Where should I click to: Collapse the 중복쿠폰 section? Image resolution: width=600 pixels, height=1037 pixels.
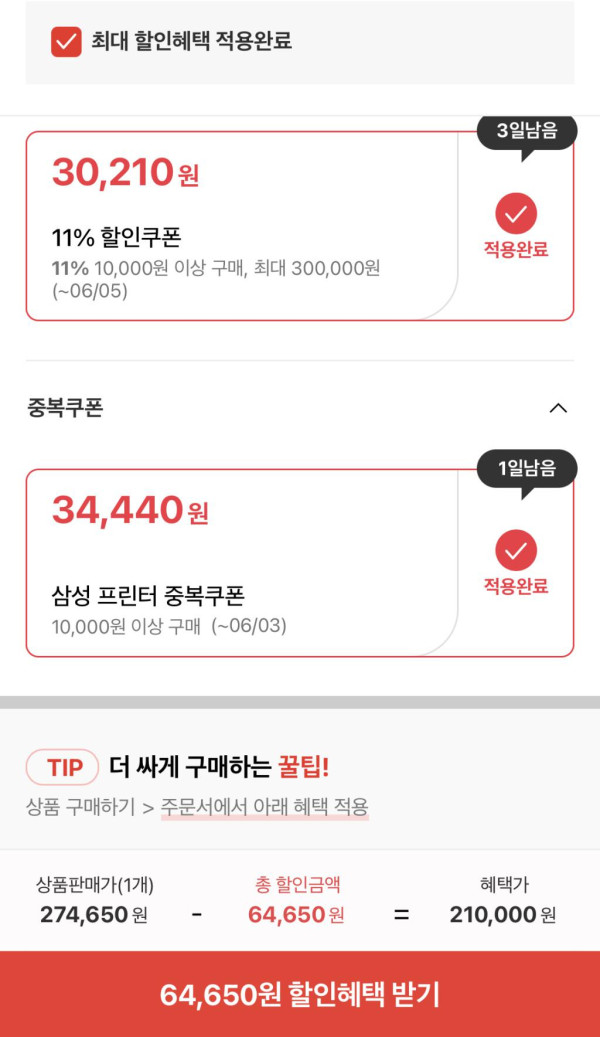click(559, 408)
